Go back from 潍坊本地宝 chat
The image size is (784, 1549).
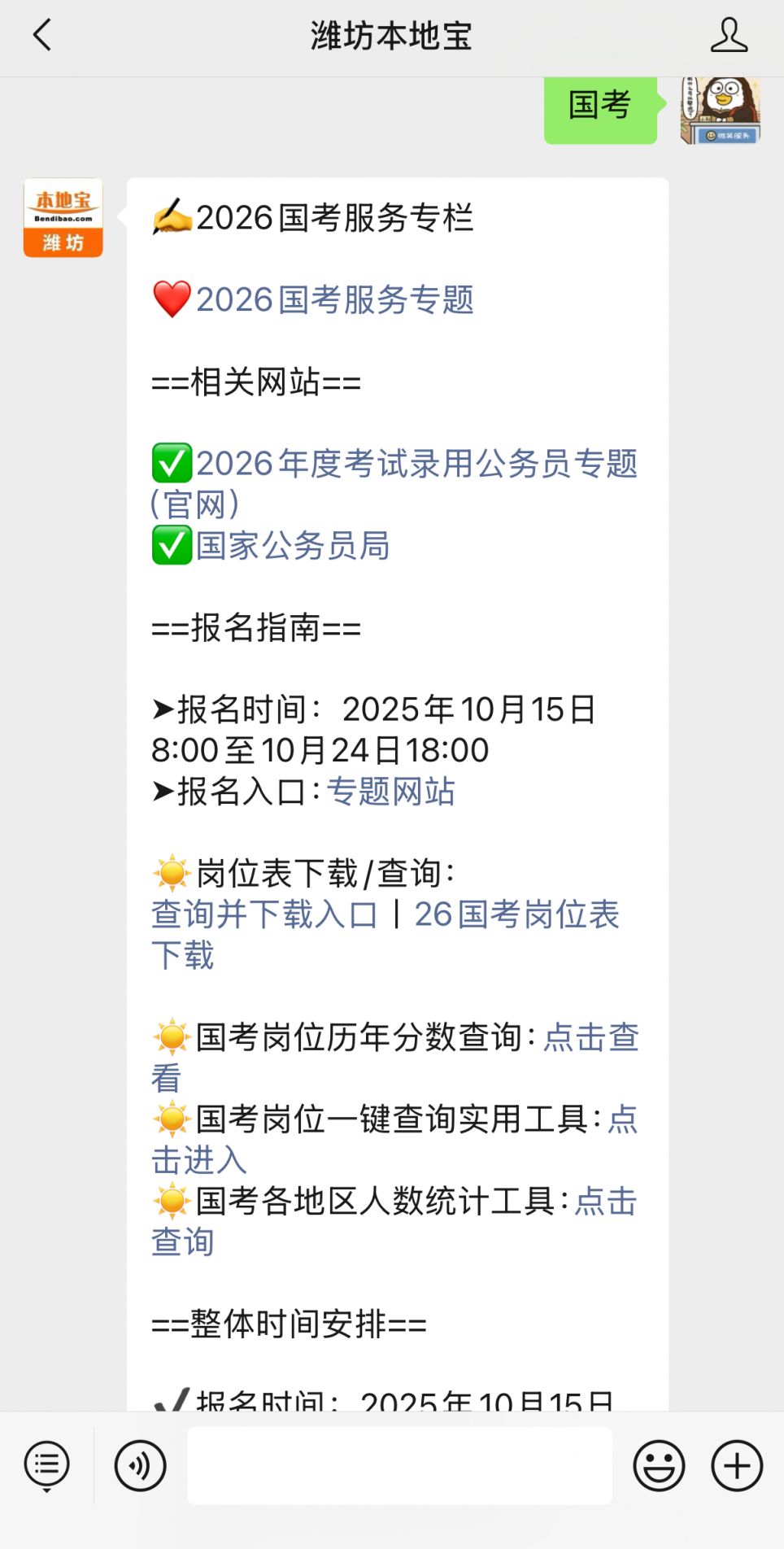[42, 36]
